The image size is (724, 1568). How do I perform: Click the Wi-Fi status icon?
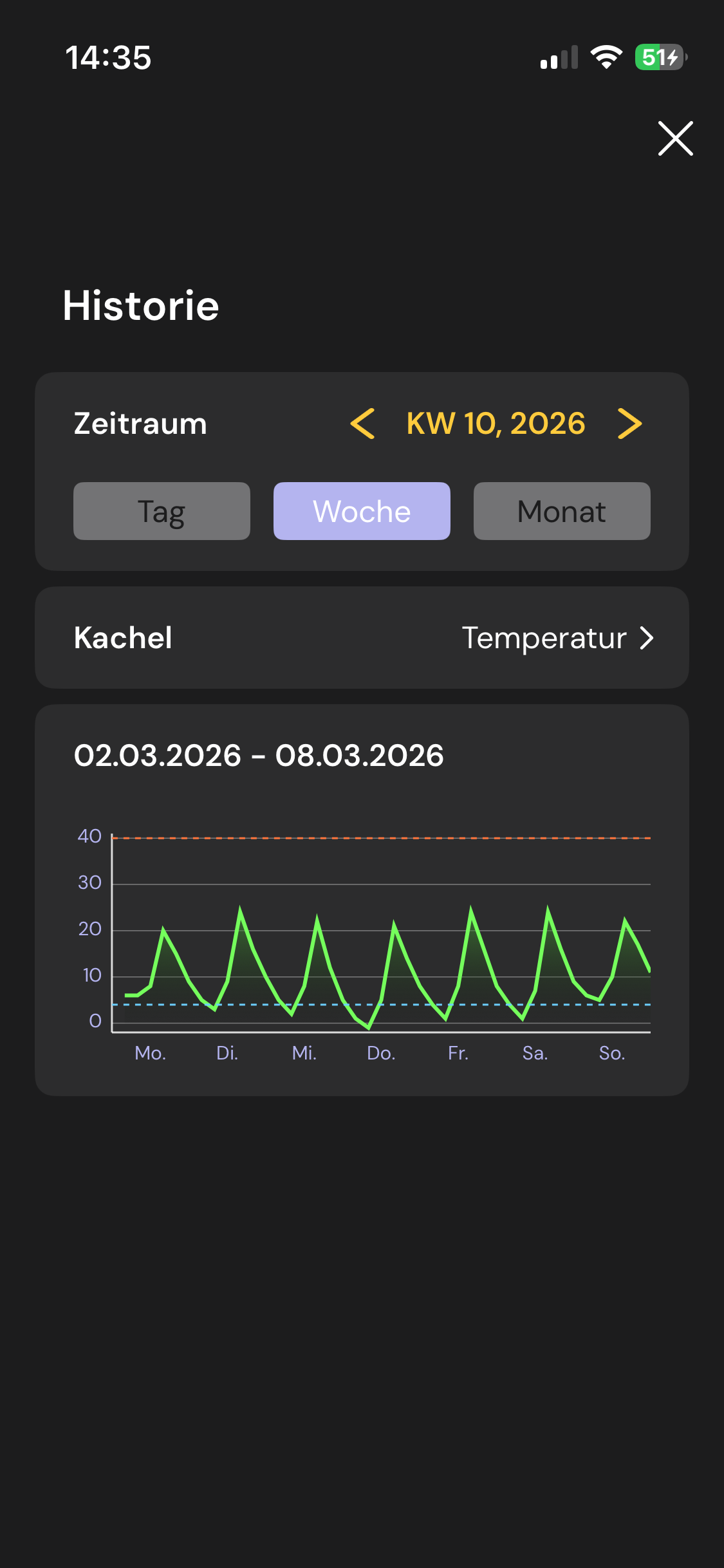(606, 57)
